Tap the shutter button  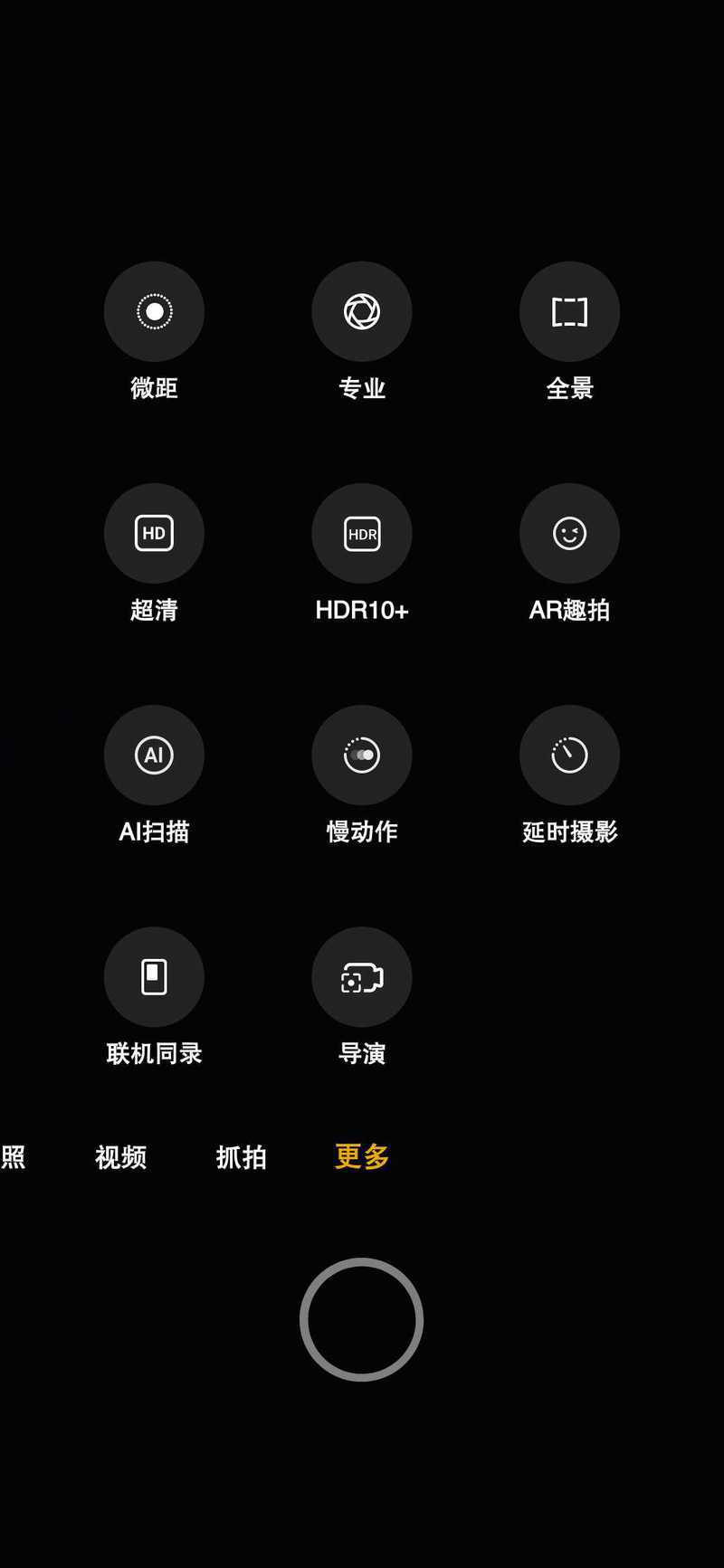[x=362, y=1320]
